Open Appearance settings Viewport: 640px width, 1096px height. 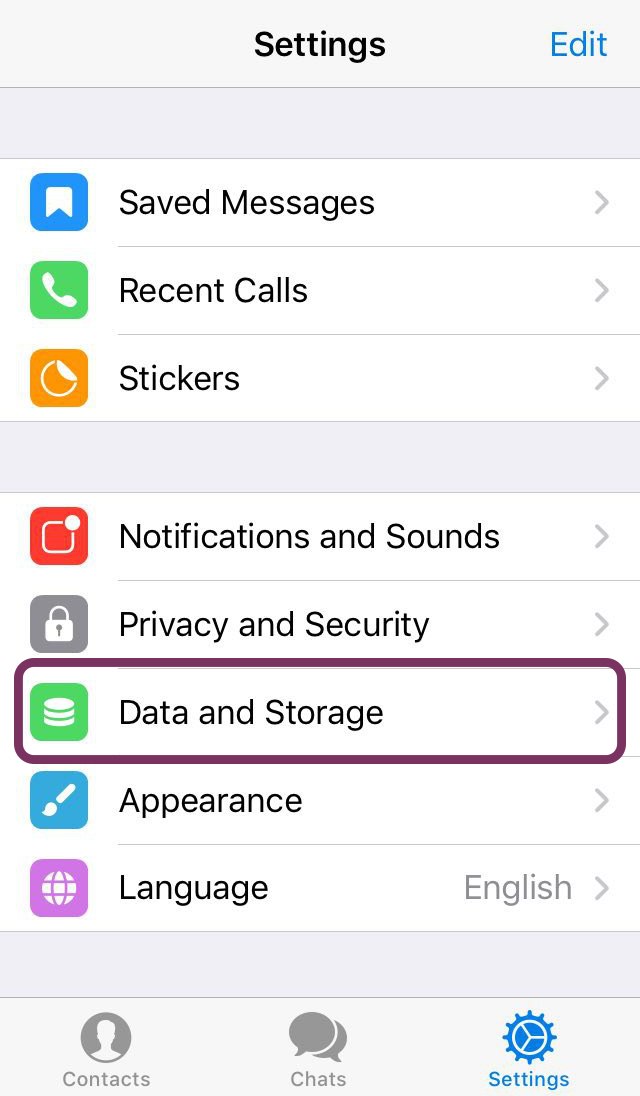point(320,800)
